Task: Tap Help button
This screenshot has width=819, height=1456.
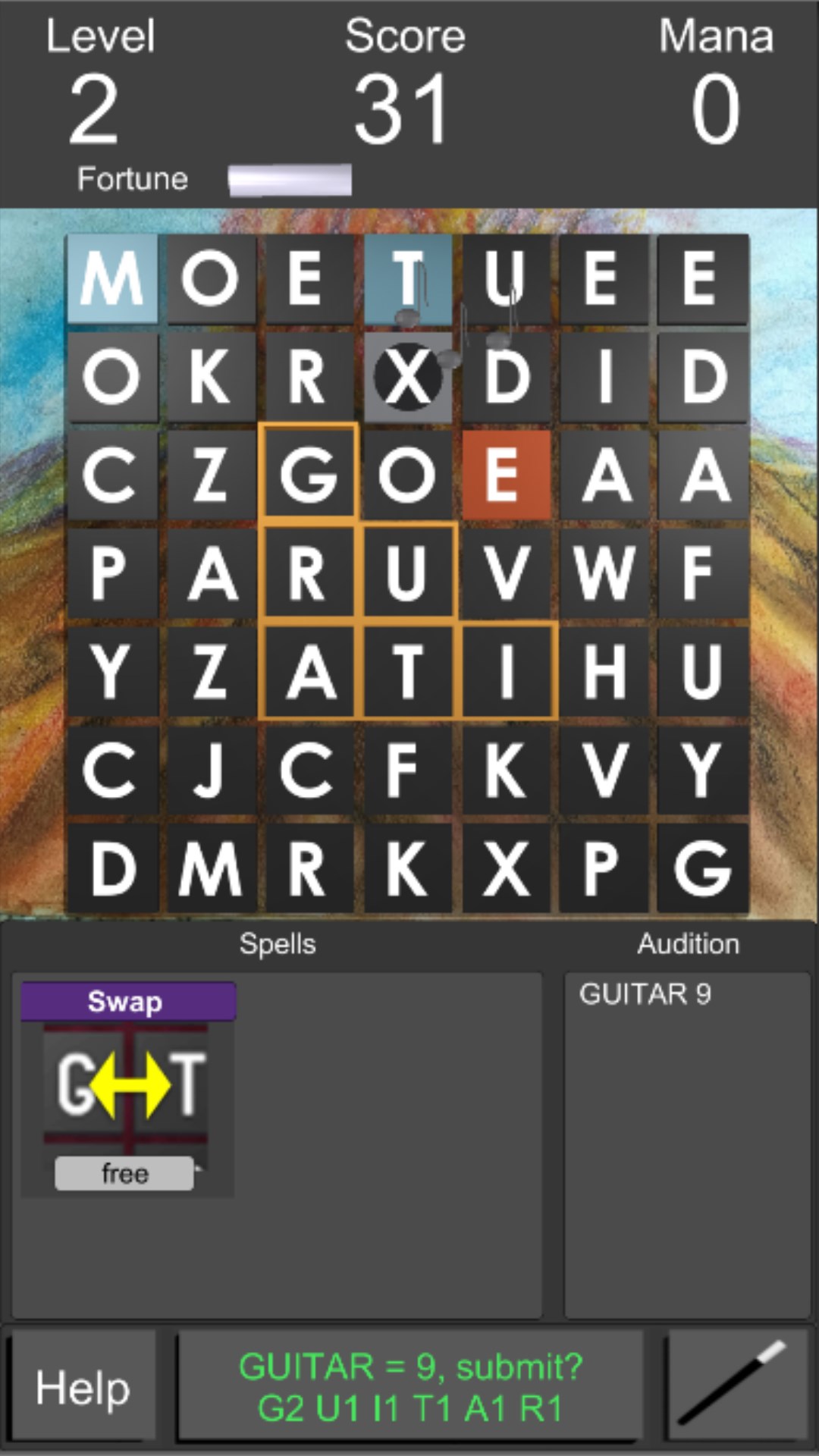Action: coord(83,1387)
